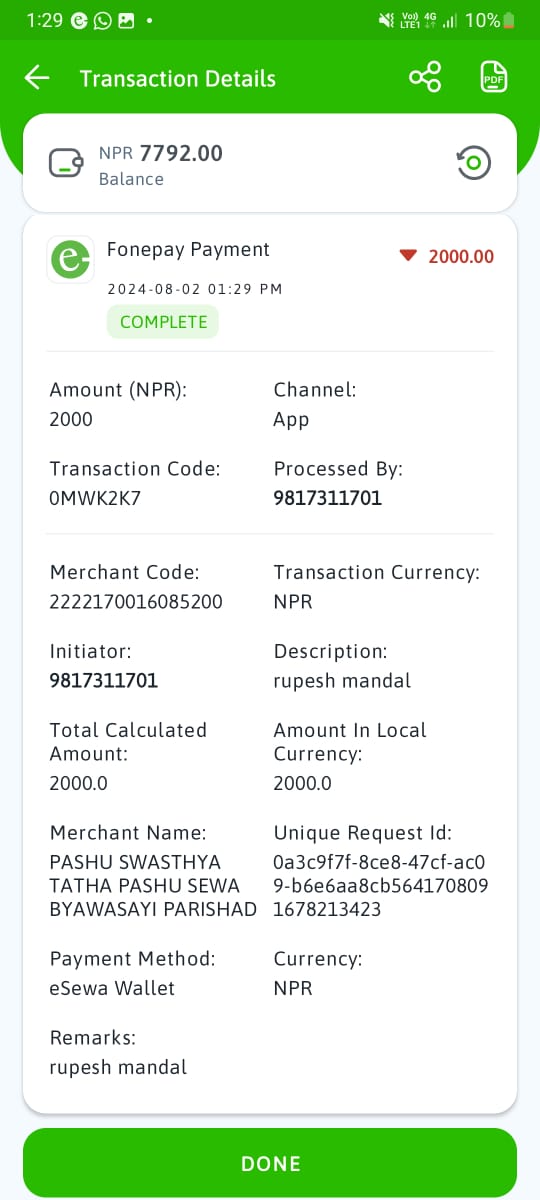
Task: Share this transaction receipt
Action: (x=425, y=78)
